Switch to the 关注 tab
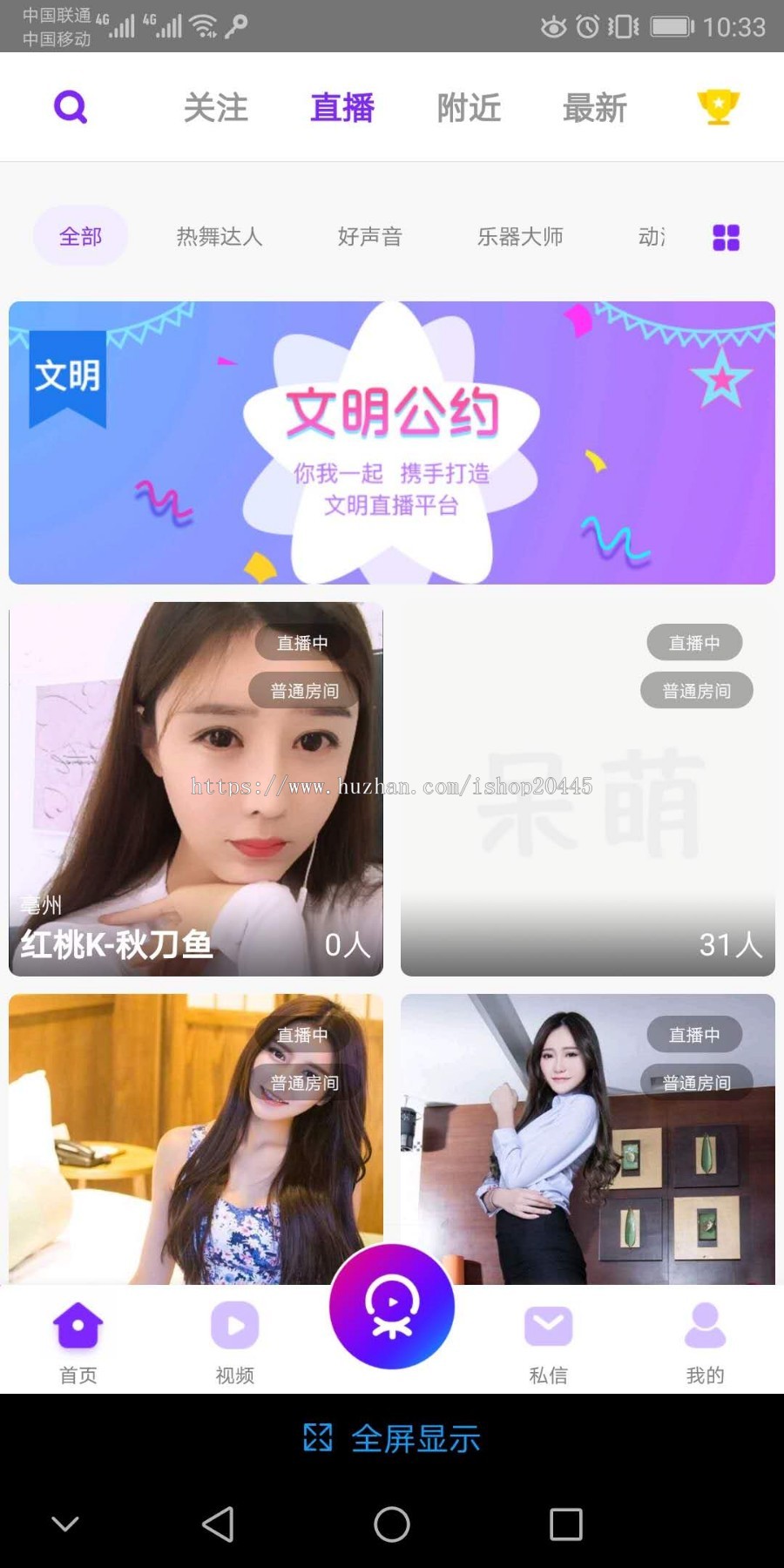 click(x=215, y=108)
